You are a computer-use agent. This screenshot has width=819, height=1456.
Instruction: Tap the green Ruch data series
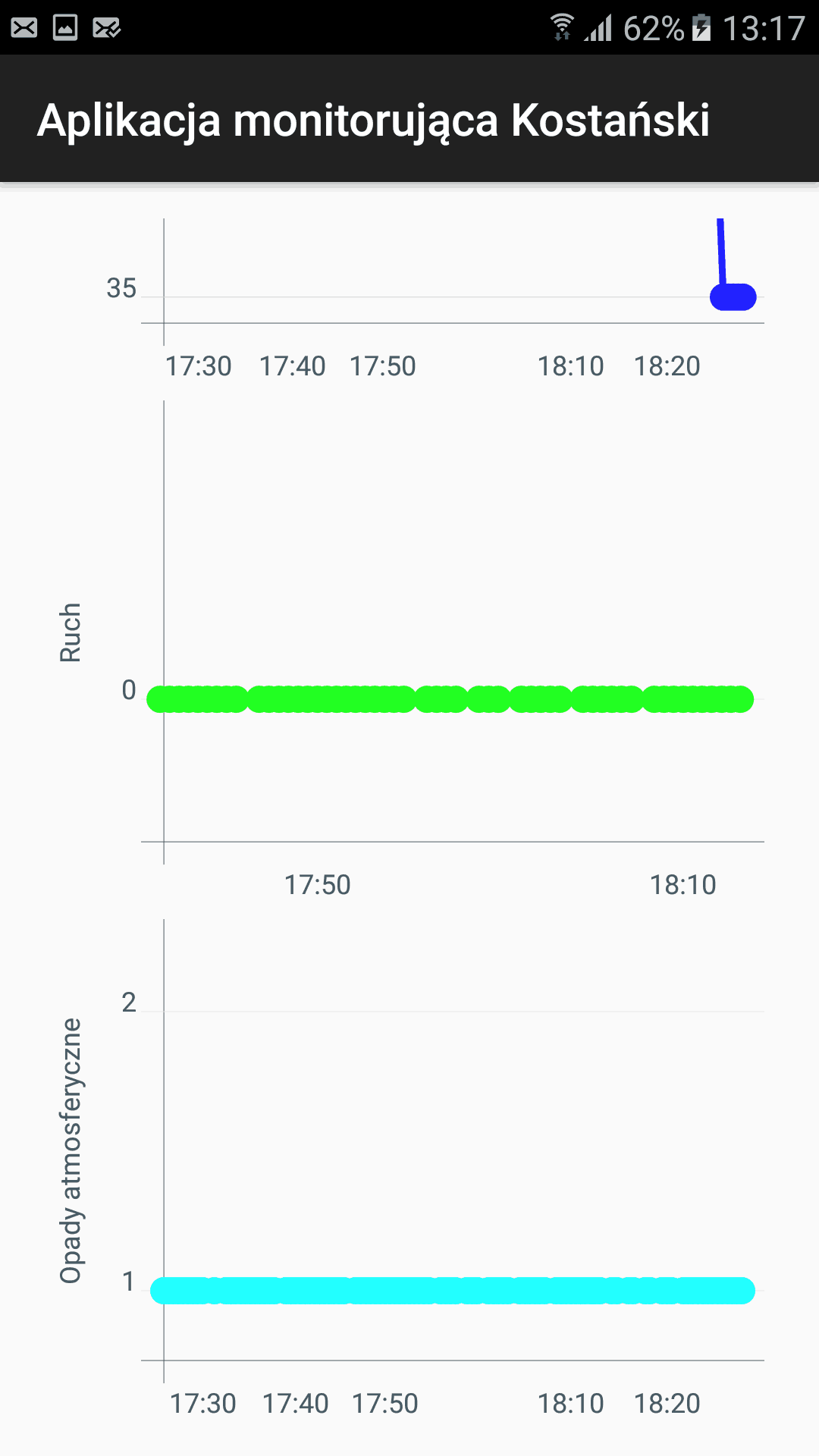pyautogui.click(x=450, y=699)
